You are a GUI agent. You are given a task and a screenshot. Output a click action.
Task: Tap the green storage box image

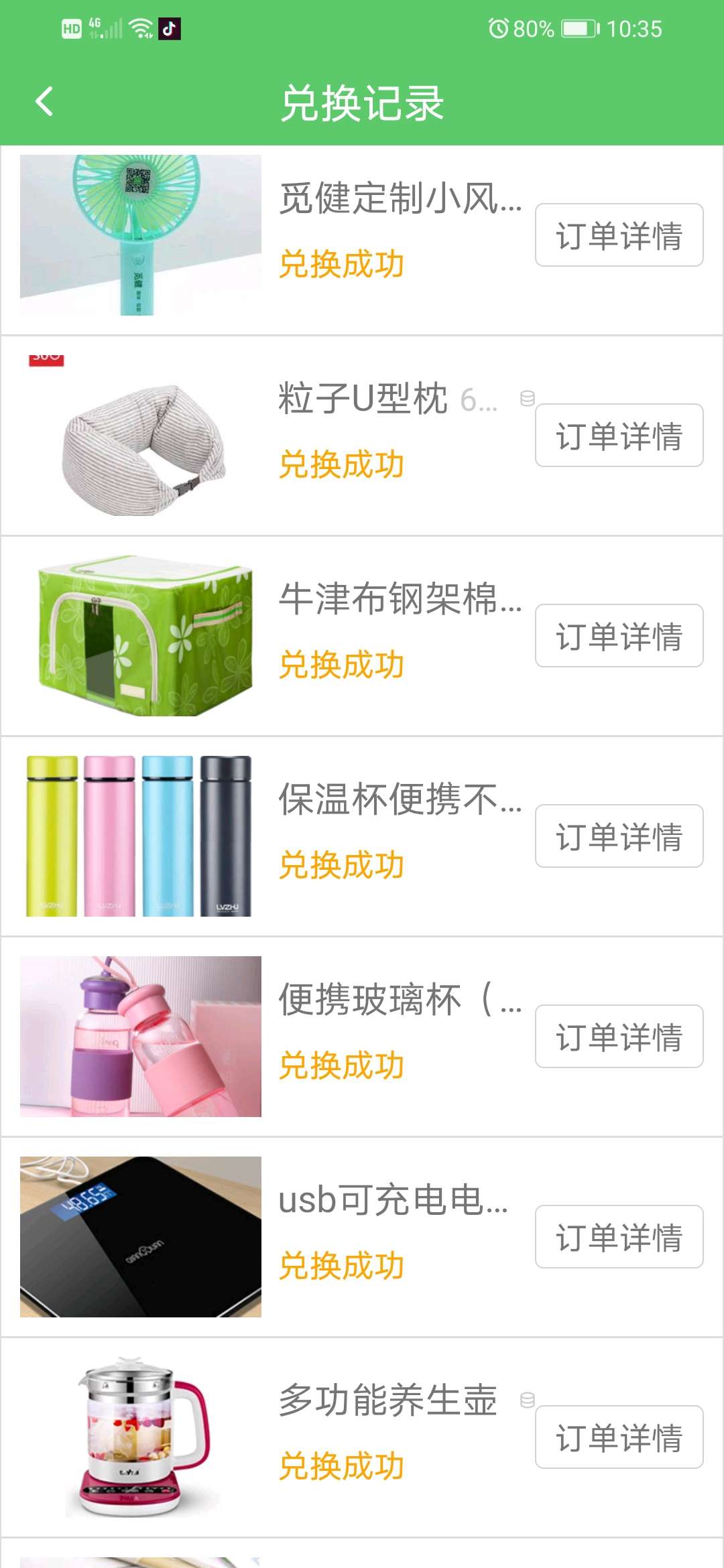pyautogui.click(x=141, y=636)
